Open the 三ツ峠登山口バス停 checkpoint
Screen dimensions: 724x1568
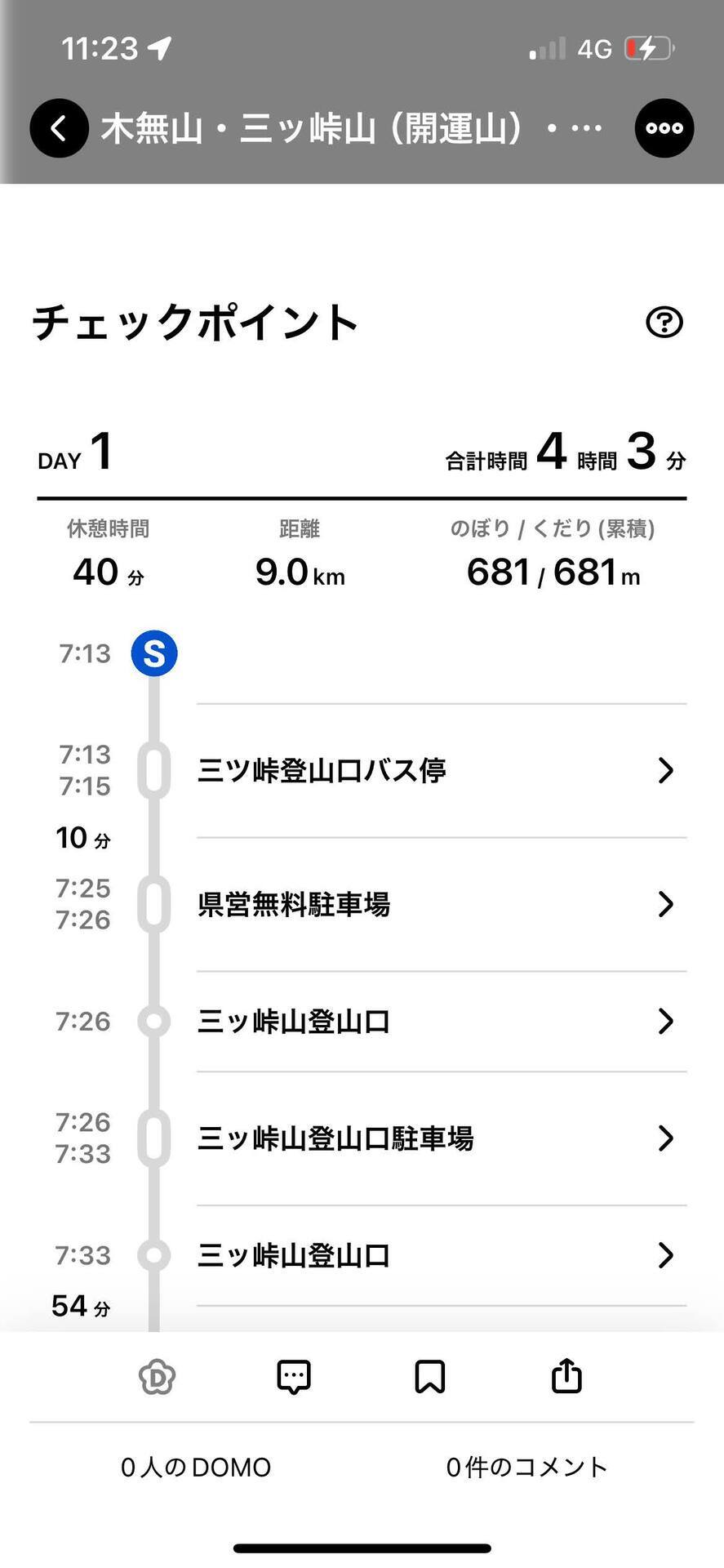(x=441, y=770)
